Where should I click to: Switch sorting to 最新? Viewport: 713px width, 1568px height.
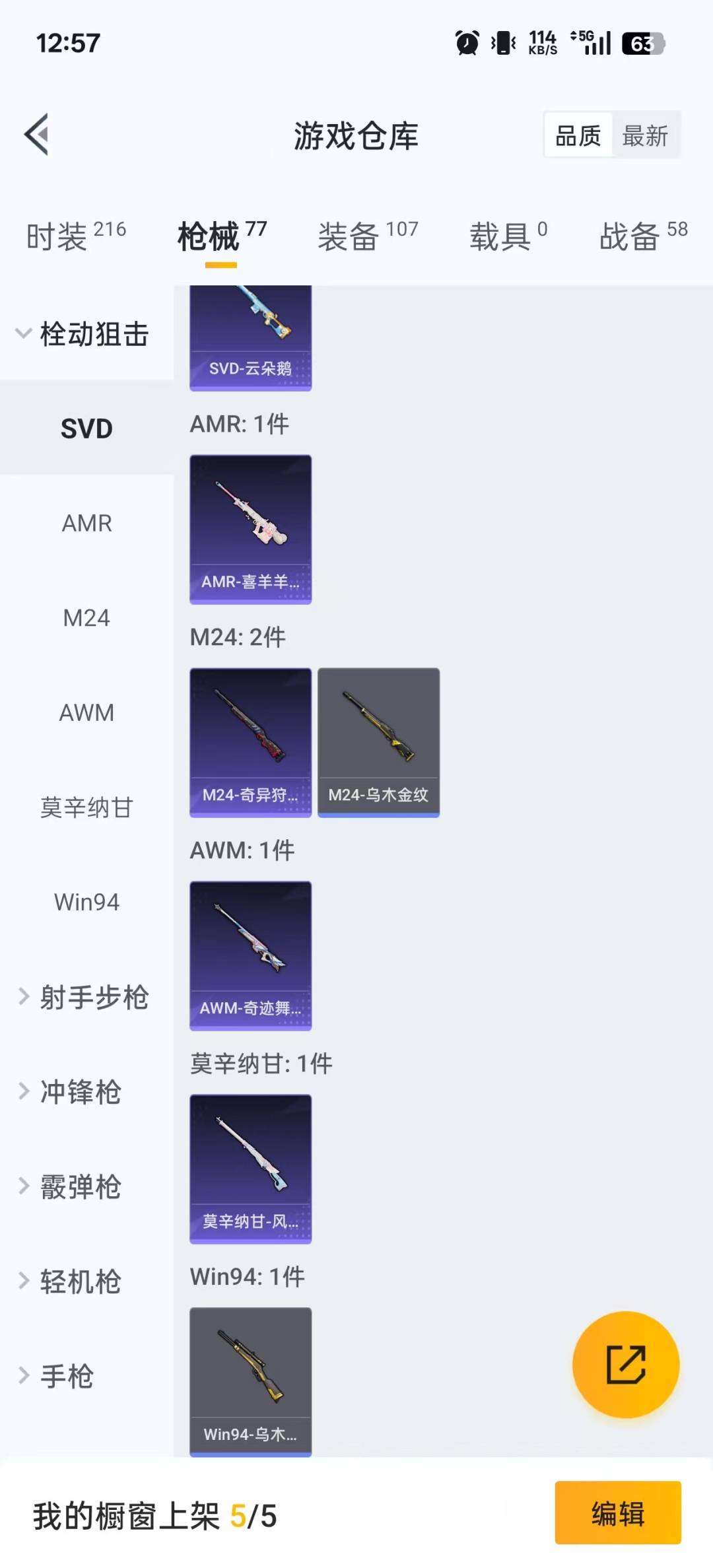(x=646, y=134)
